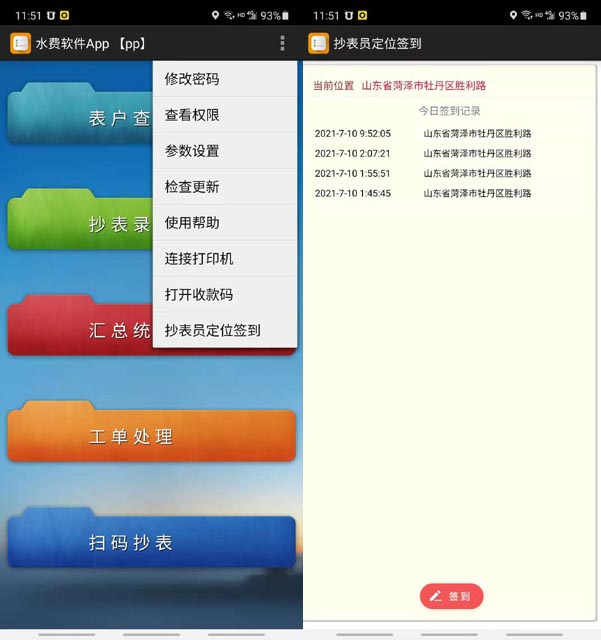Tap the three-dot overflow menu icon

pos(283,43)
